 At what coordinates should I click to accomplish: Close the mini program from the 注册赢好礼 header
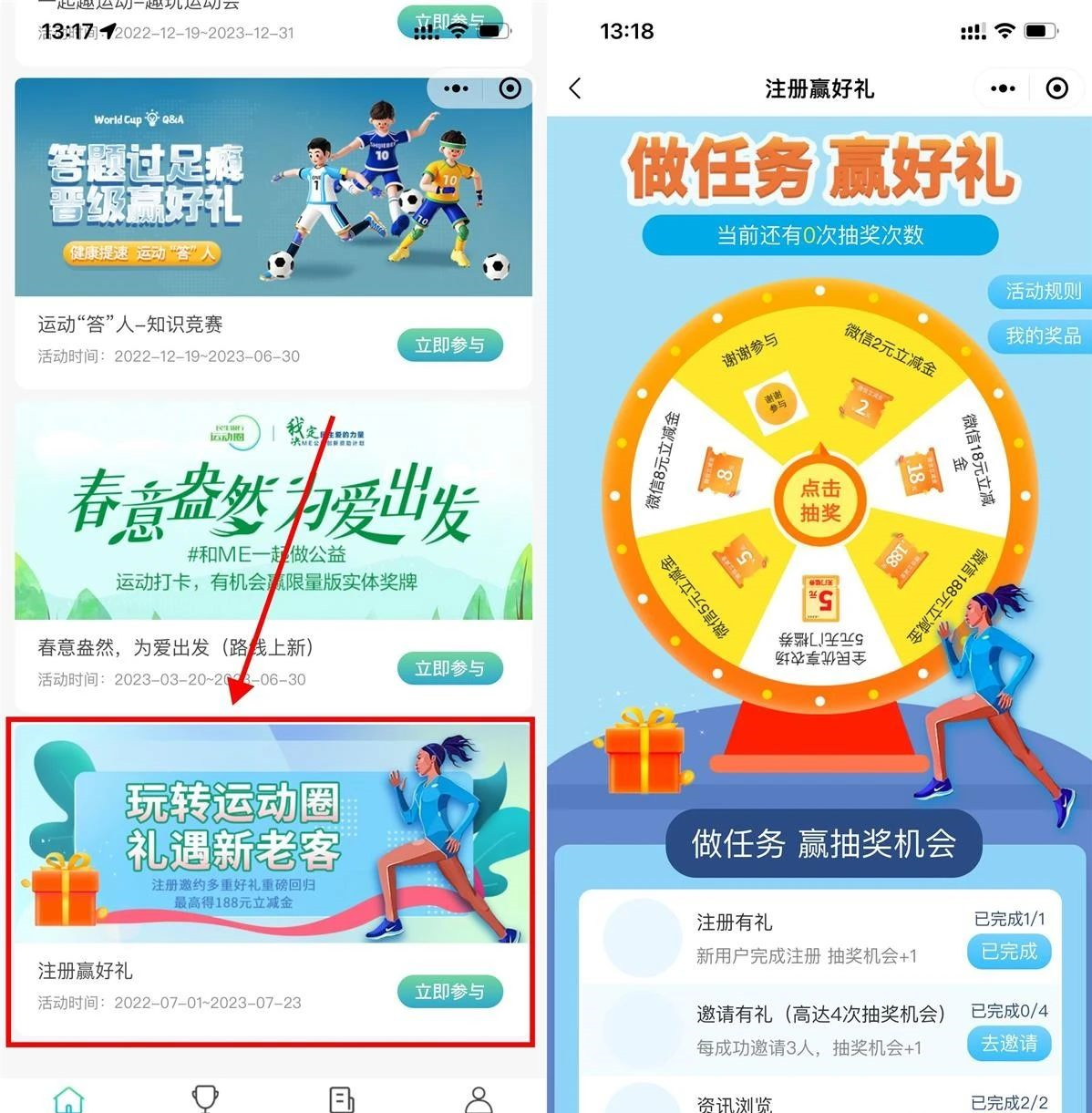[x=1056, y=88]
